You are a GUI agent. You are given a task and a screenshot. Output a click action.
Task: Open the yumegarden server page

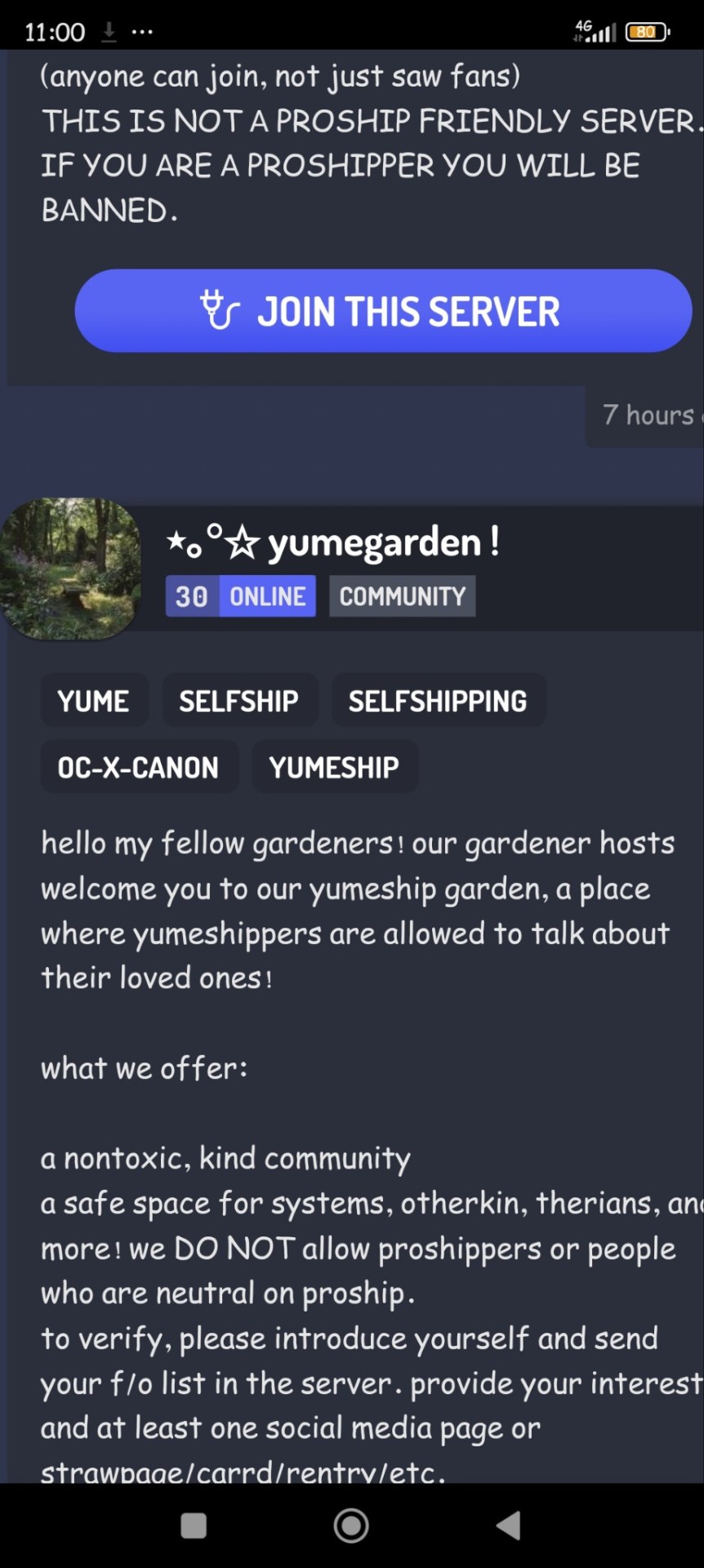375,543
